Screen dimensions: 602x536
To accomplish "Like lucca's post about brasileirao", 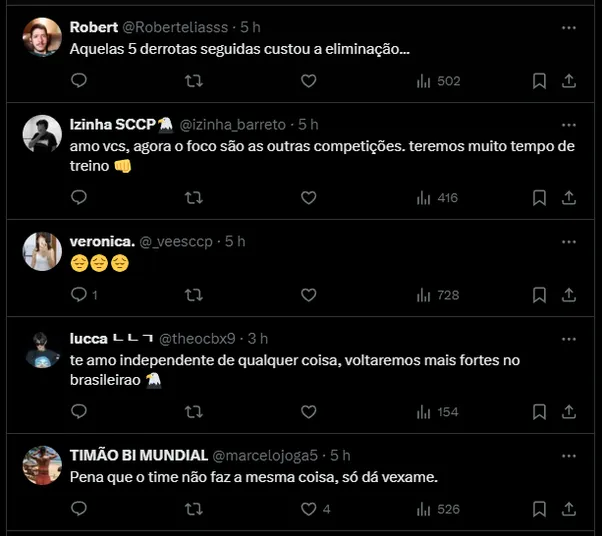I will pyautogui.click(x=308, y=412).
